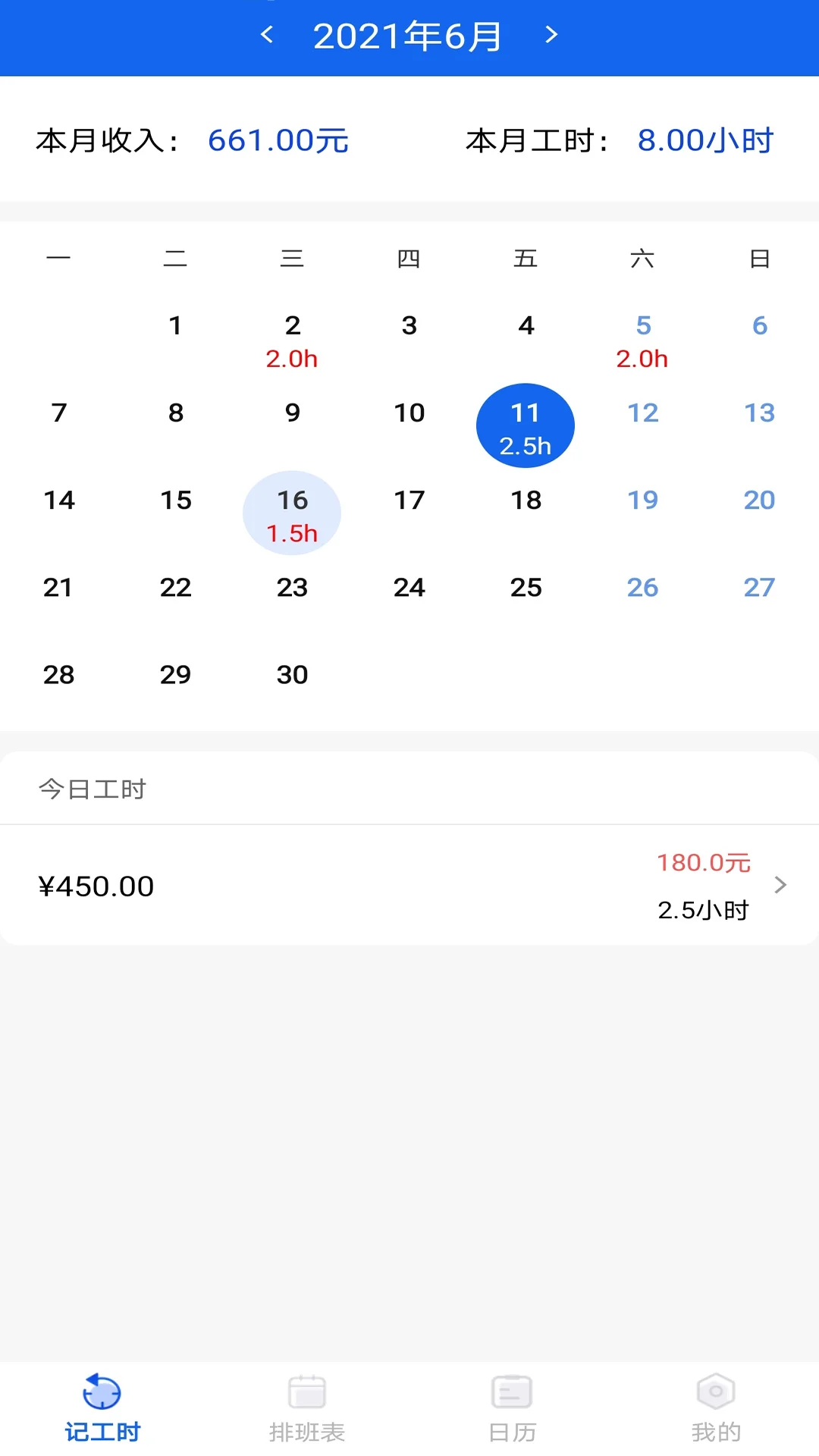
Task: Select the highlighted date 11 with 2.5h
Action: [x=526, y=425]
